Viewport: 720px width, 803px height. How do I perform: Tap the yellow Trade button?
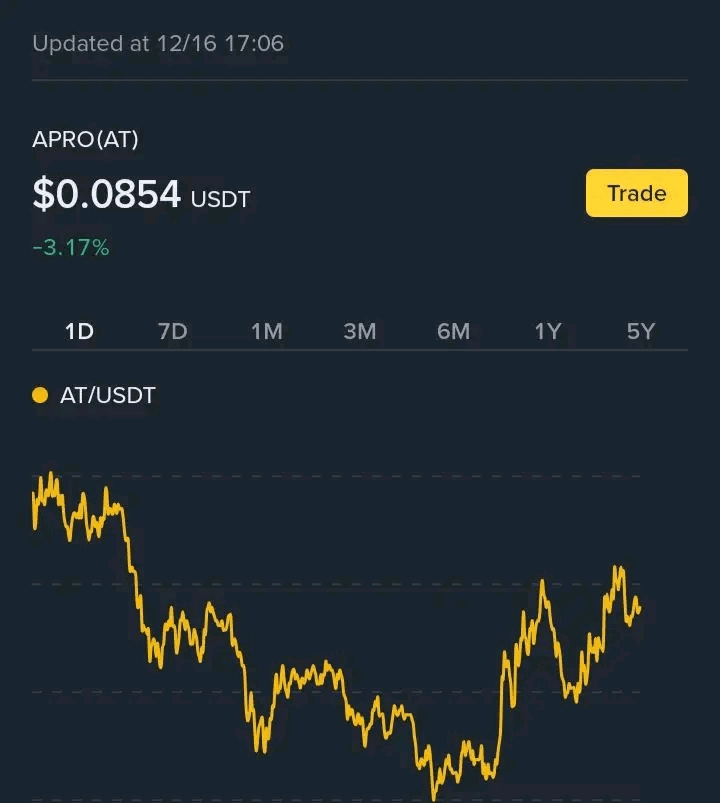(x=636, y=193)
